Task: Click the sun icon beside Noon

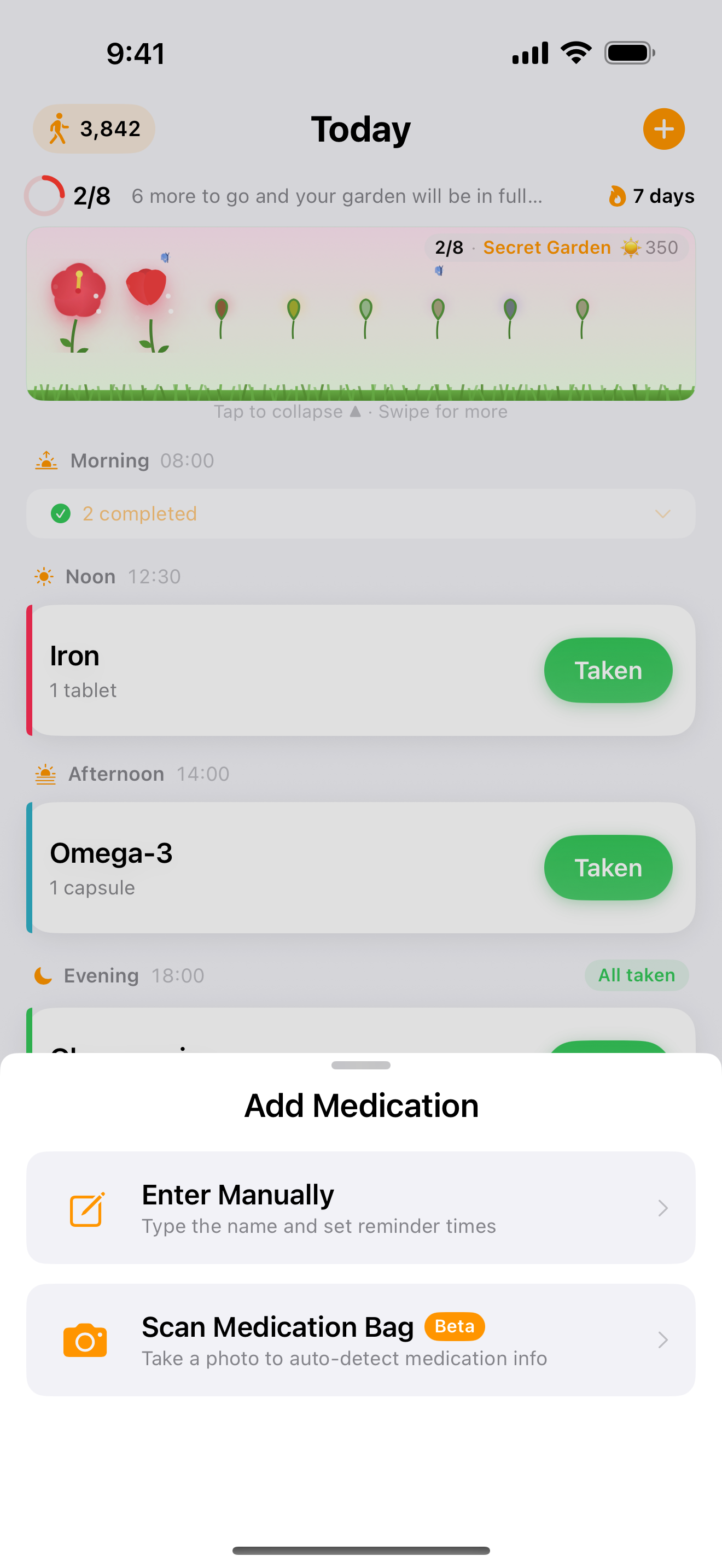Action: click(x=43, y=575)
